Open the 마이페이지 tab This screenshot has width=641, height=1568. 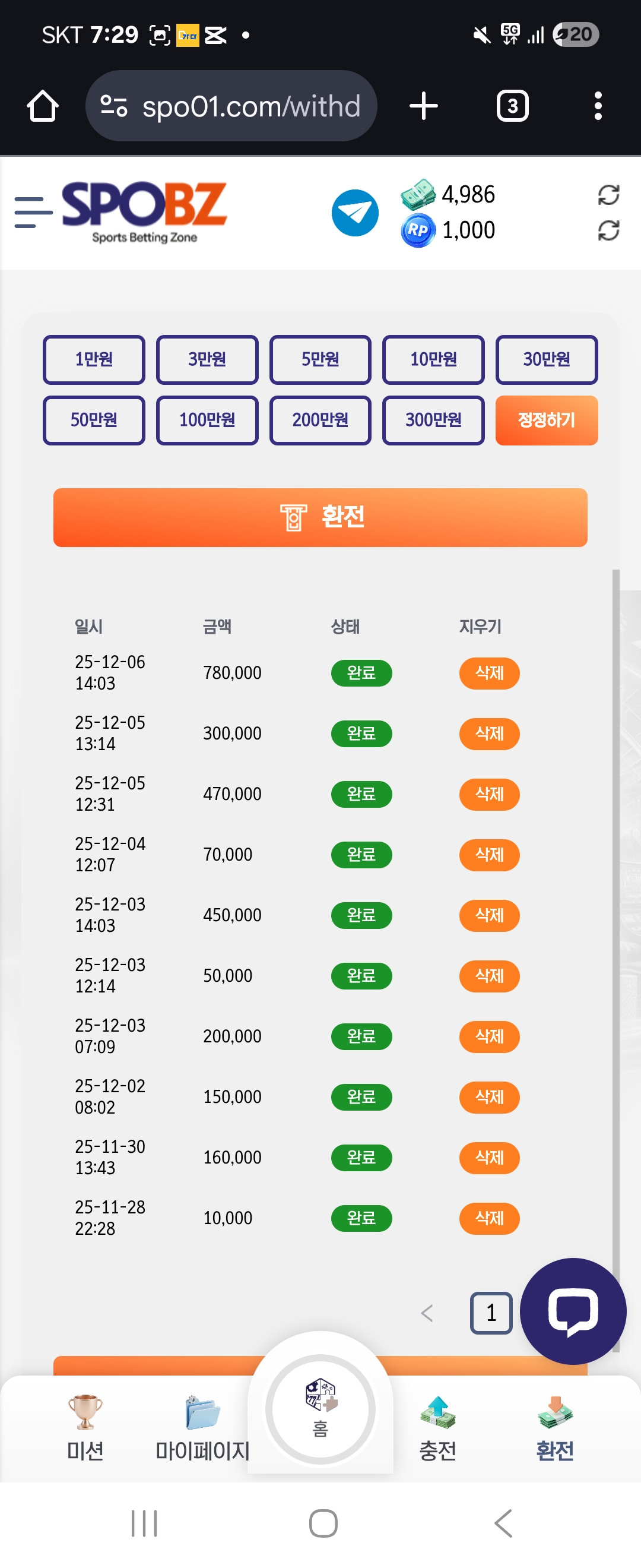202,1427
